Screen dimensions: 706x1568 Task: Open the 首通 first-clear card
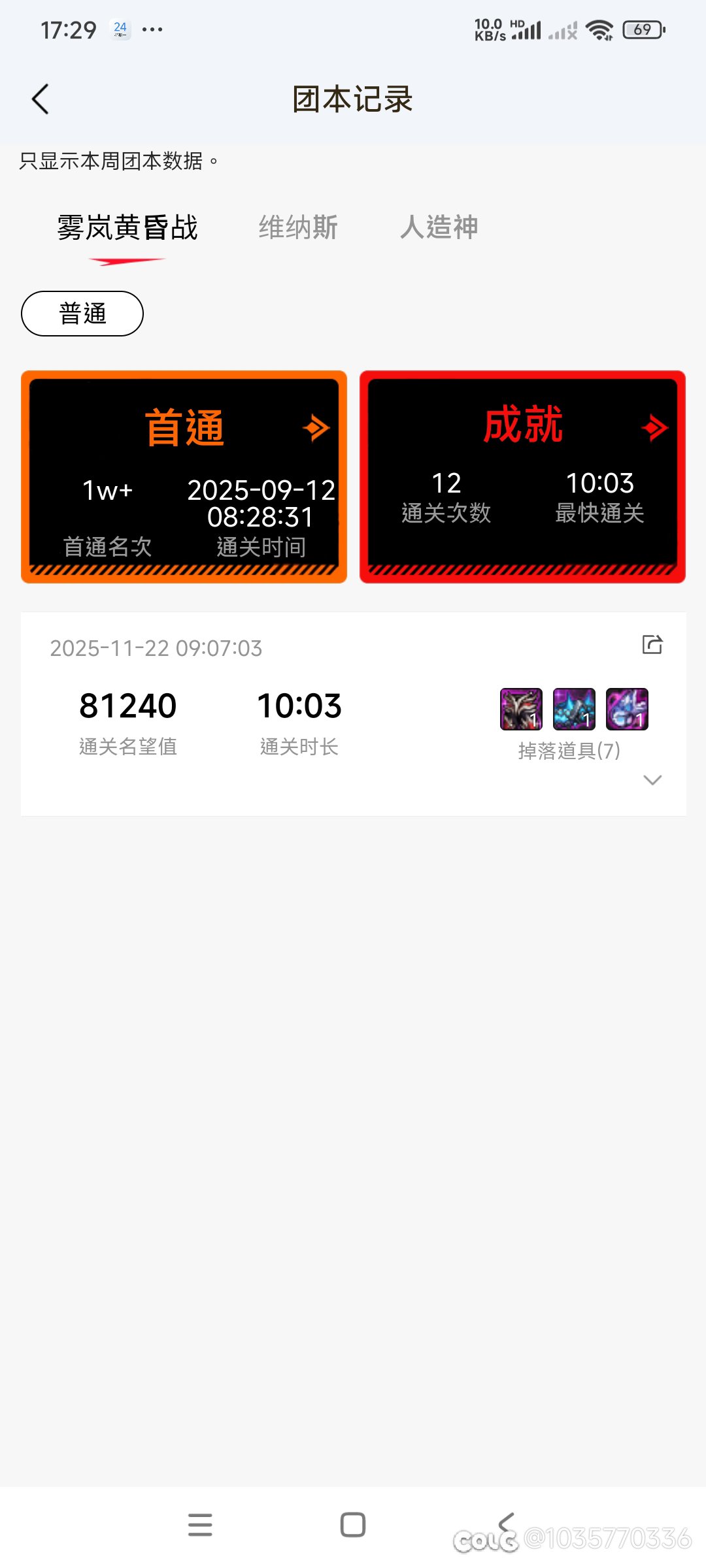point(184,476)
